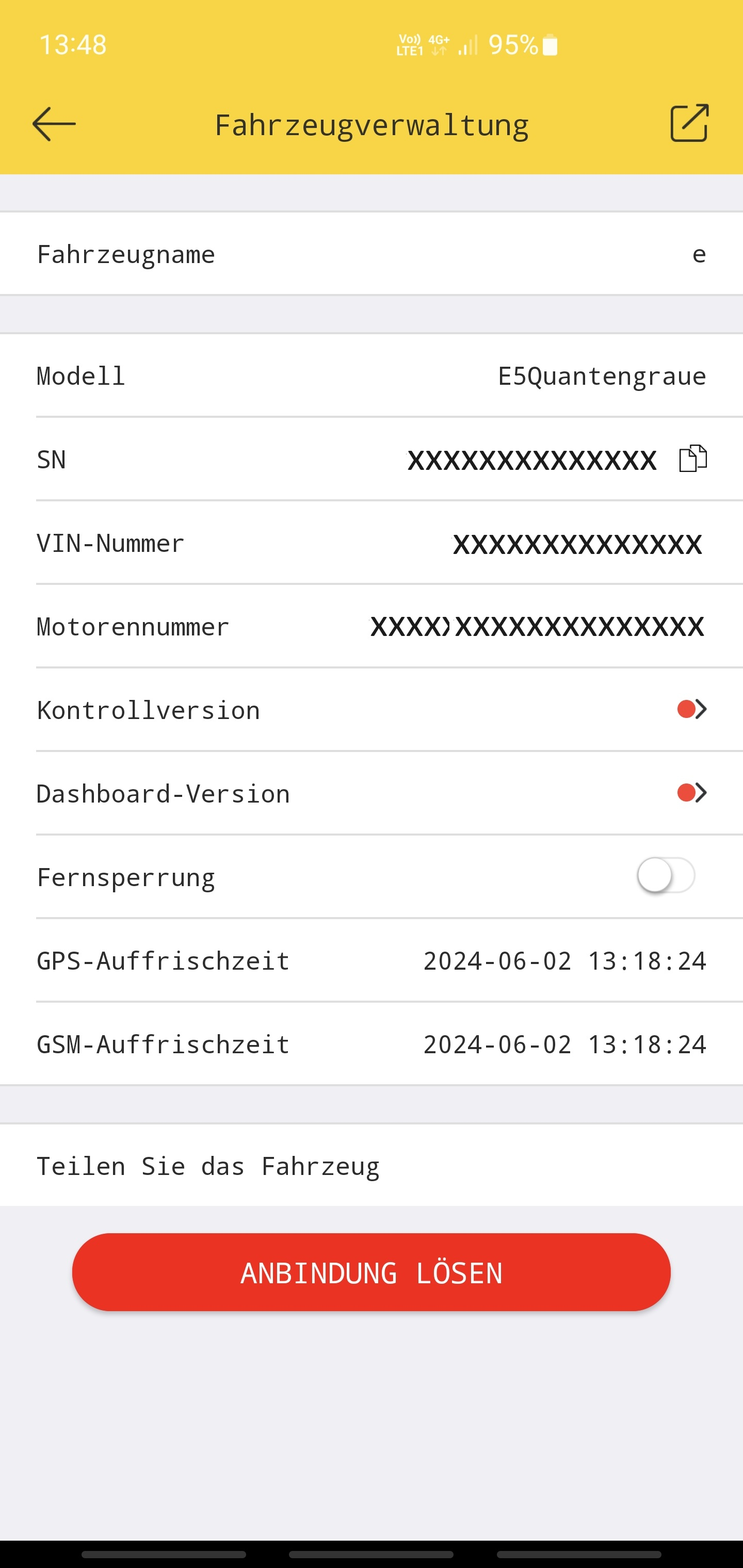Viewport: 743px width, 1568px height.
Task: Go back from Fahrzeugverwaltung
Action: [54, 124]
